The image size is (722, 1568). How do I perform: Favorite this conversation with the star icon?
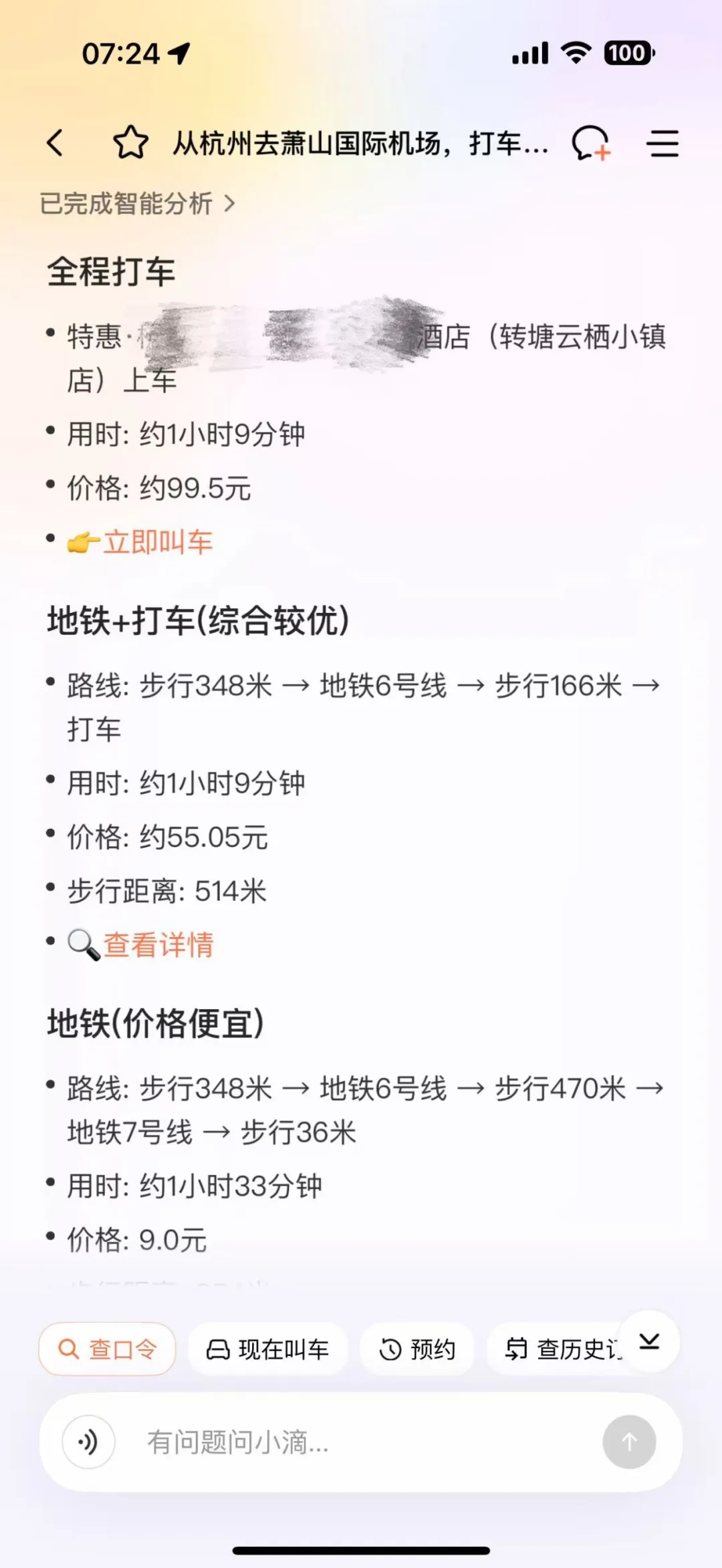click(x=130, y=143)
